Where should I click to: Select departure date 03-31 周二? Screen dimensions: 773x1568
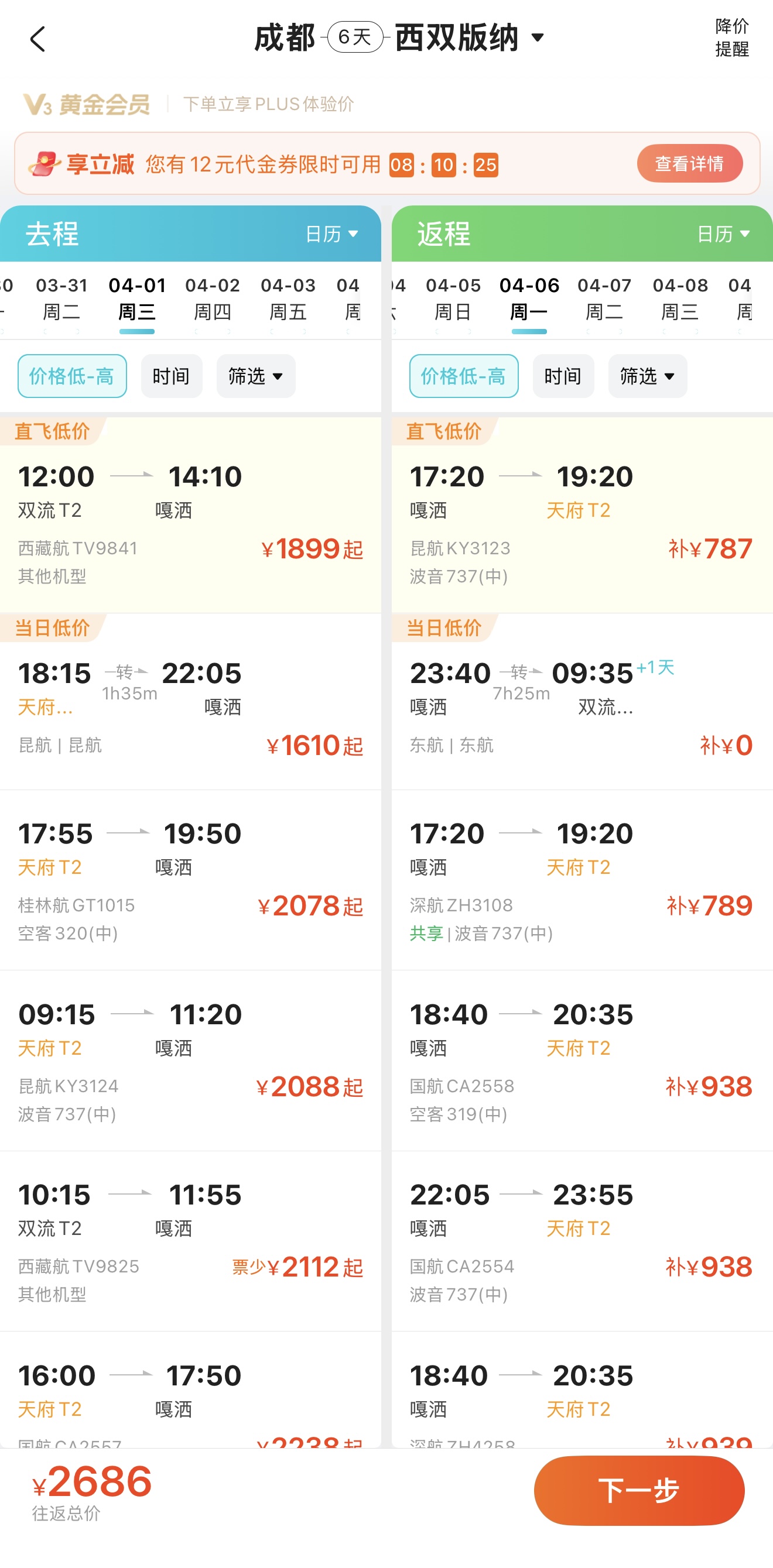pos(61,299)
